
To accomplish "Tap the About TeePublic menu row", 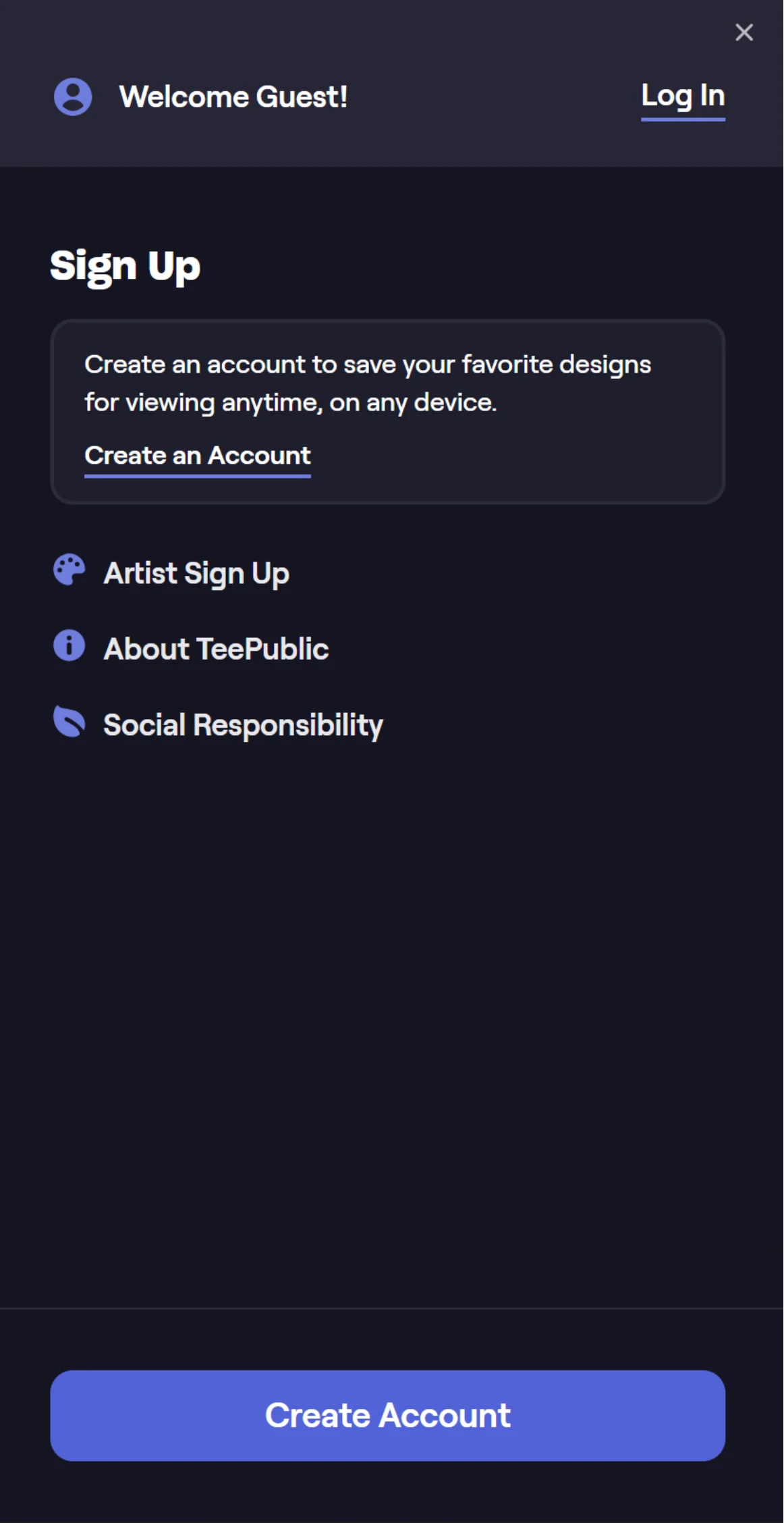I will (215, 648).
